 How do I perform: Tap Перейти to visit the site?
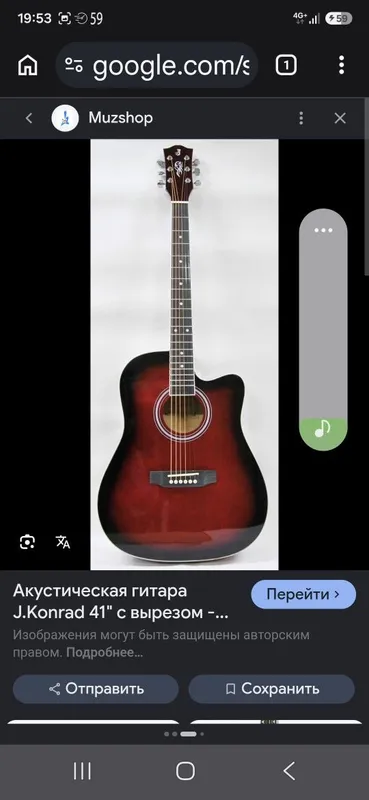[303, 594]
